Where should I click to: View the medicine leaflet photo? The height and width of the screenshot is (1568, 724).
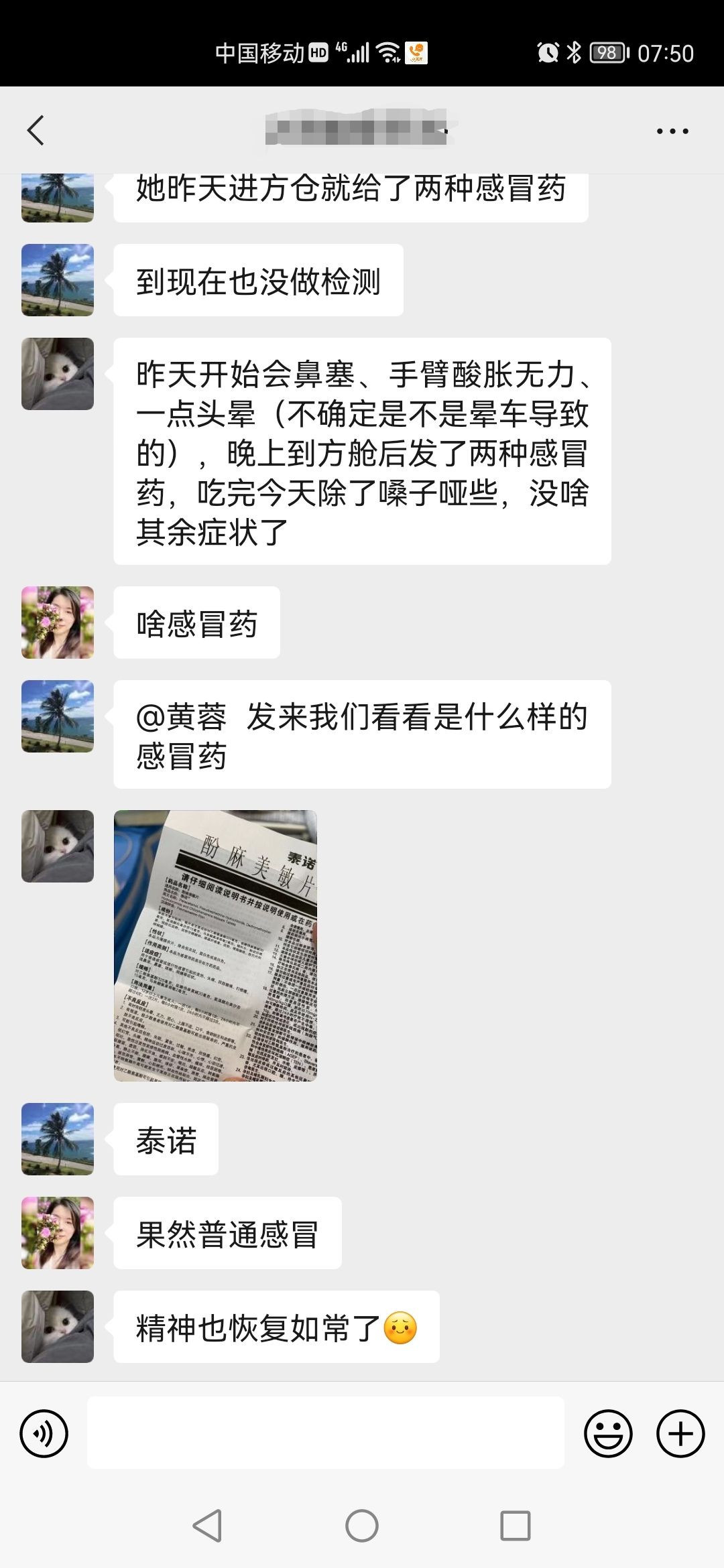215,945
